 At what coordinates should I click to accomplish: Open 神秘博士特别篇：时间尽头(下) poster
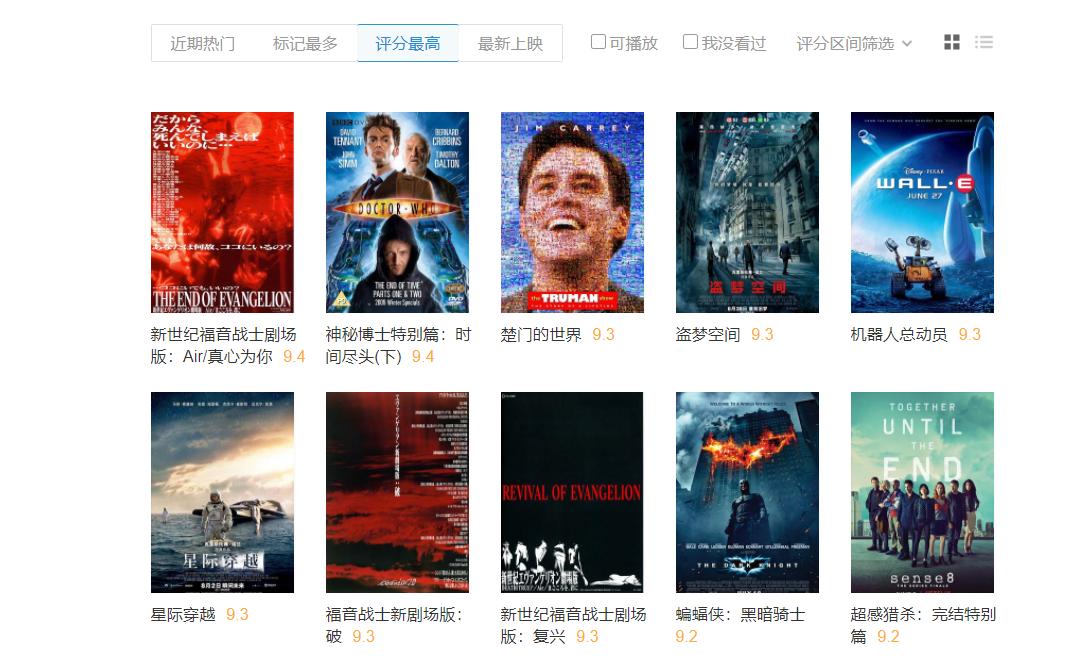[x=397, y=212]
